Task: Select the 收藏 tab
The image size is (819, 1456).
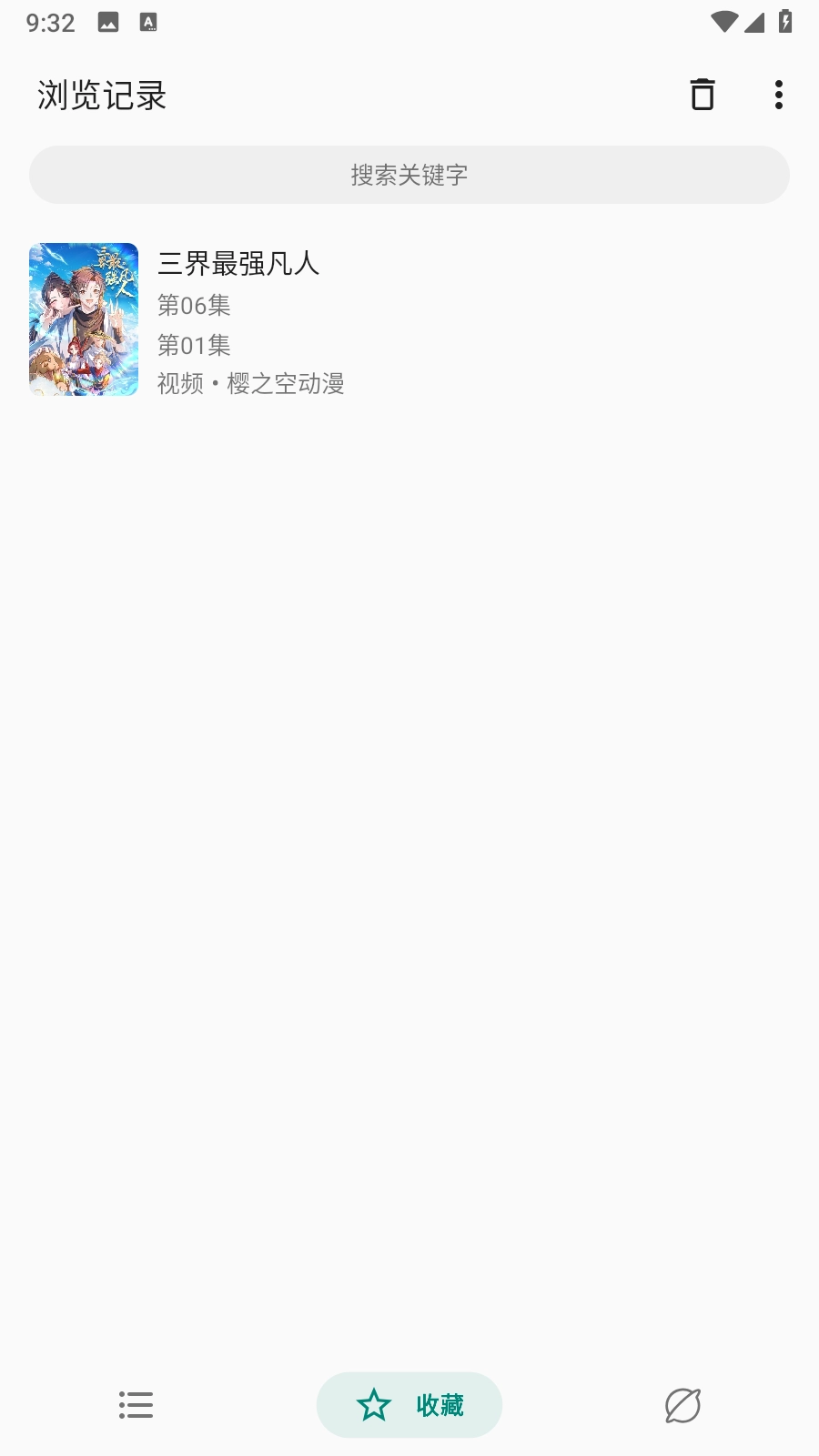Action: (x=409, y=1405)
